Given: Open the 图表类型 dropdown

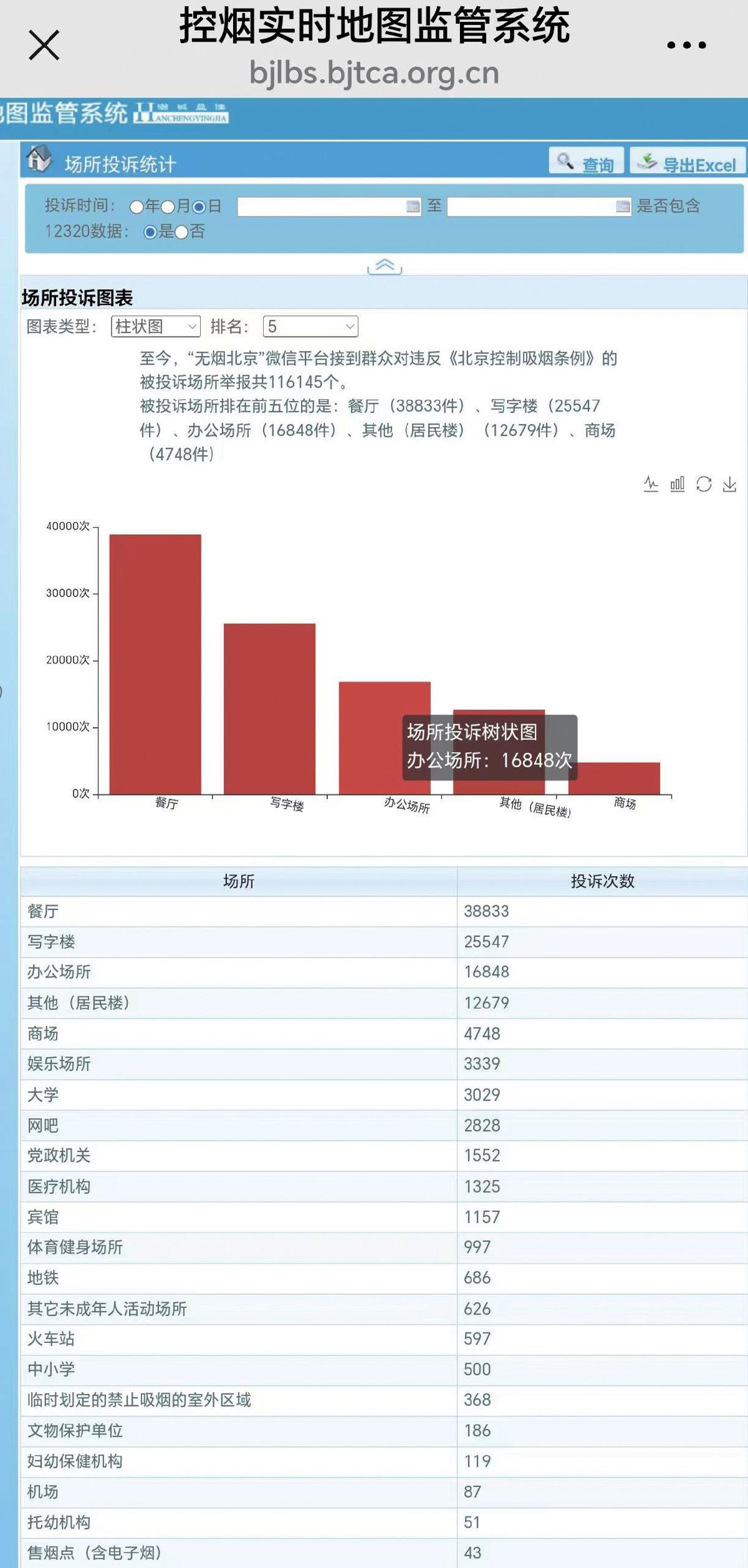Looking at the screenshot, I should [156, 326].
